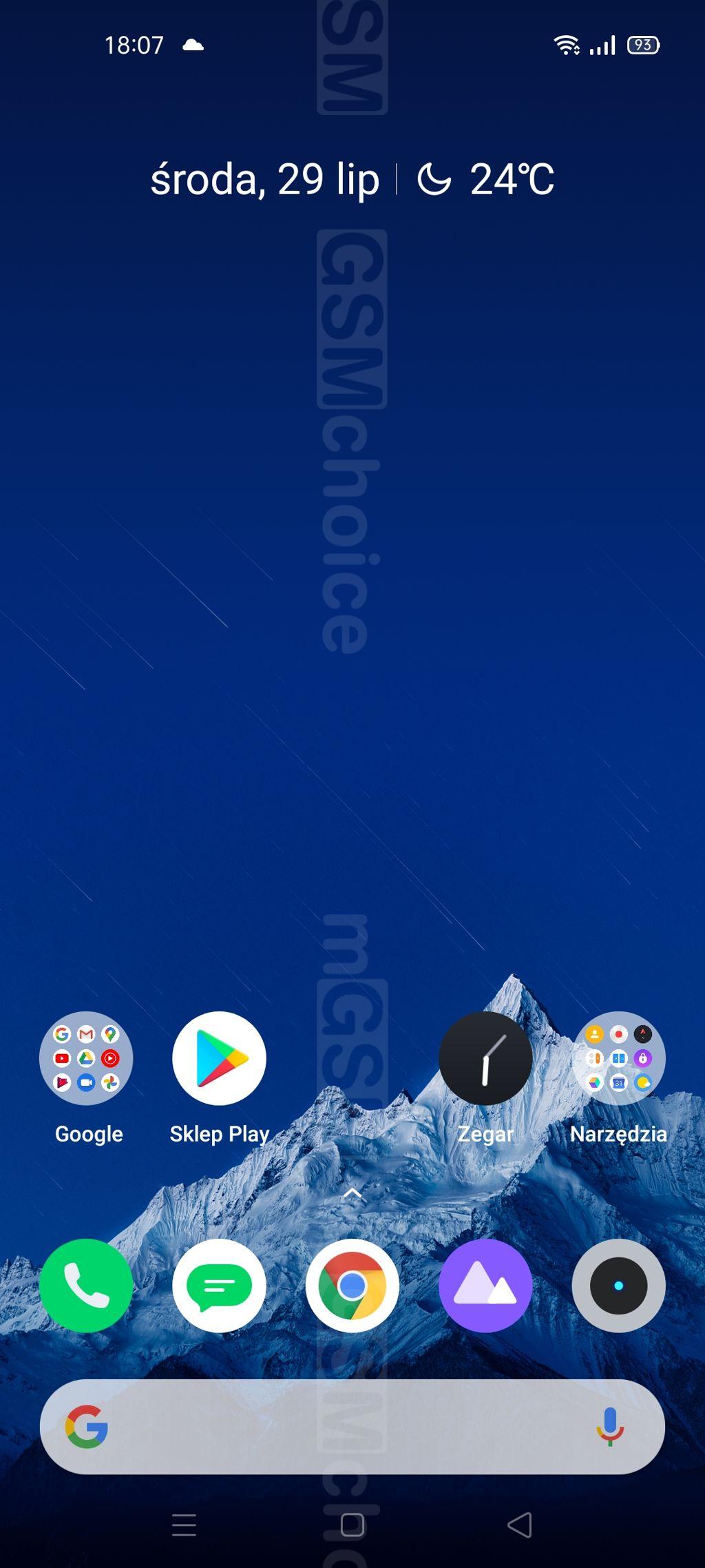Expand the app drawer arrow

click(x=352, y=1193)
